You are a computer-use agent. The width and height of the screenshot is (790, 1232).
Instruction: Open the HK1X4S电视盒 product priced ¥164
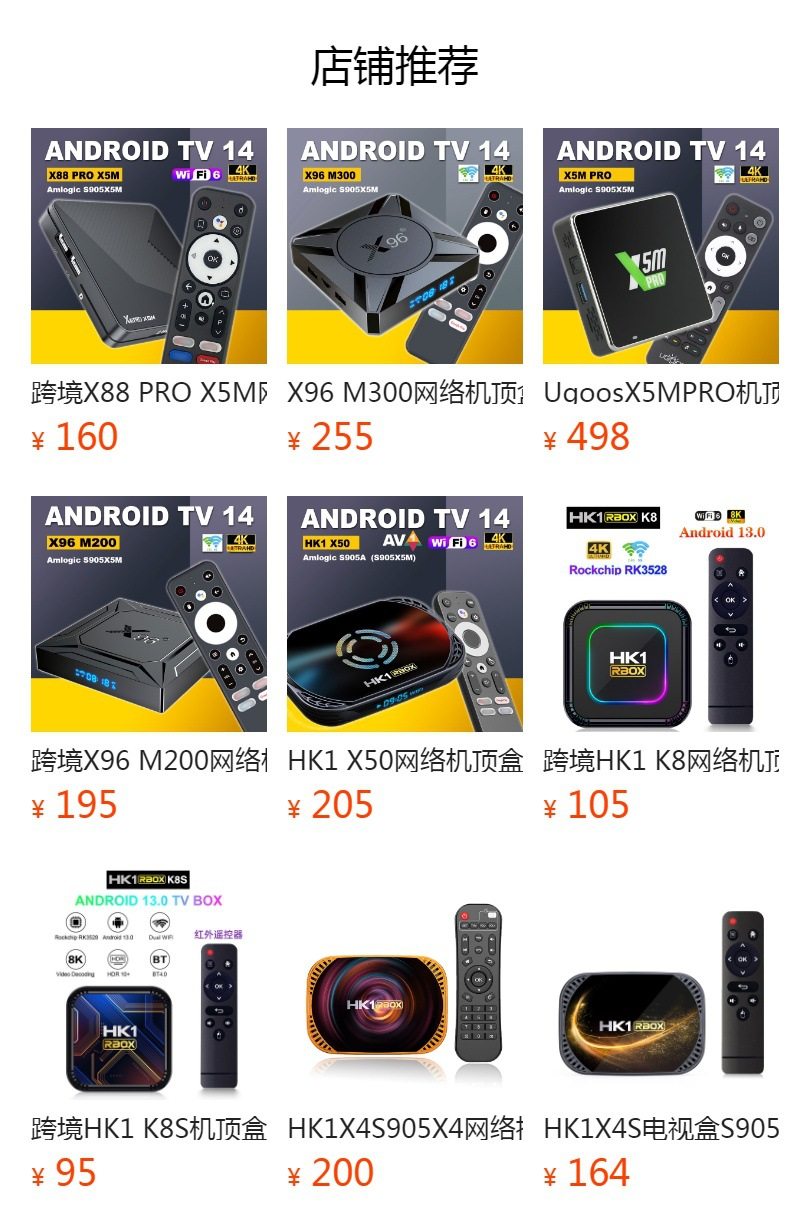click(661, 982)
